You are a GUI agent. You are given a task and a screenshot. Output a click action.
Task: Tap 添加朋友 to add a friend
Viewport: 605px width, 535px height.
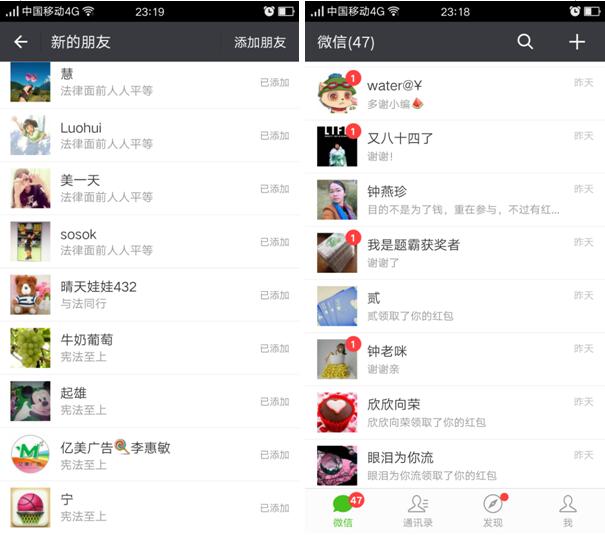coord(260,42)
